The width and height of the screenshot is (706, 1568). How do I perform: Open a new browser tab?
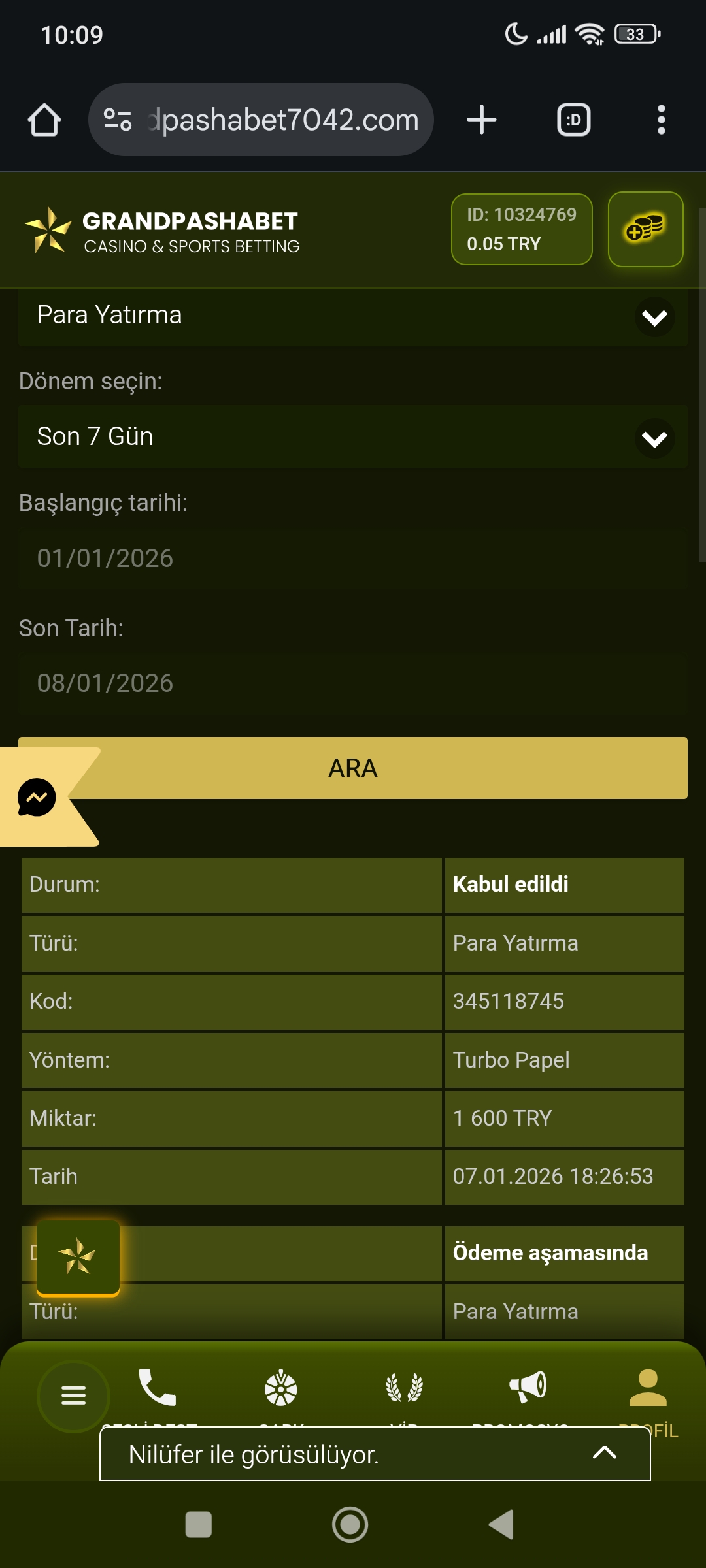click(482, 120)
